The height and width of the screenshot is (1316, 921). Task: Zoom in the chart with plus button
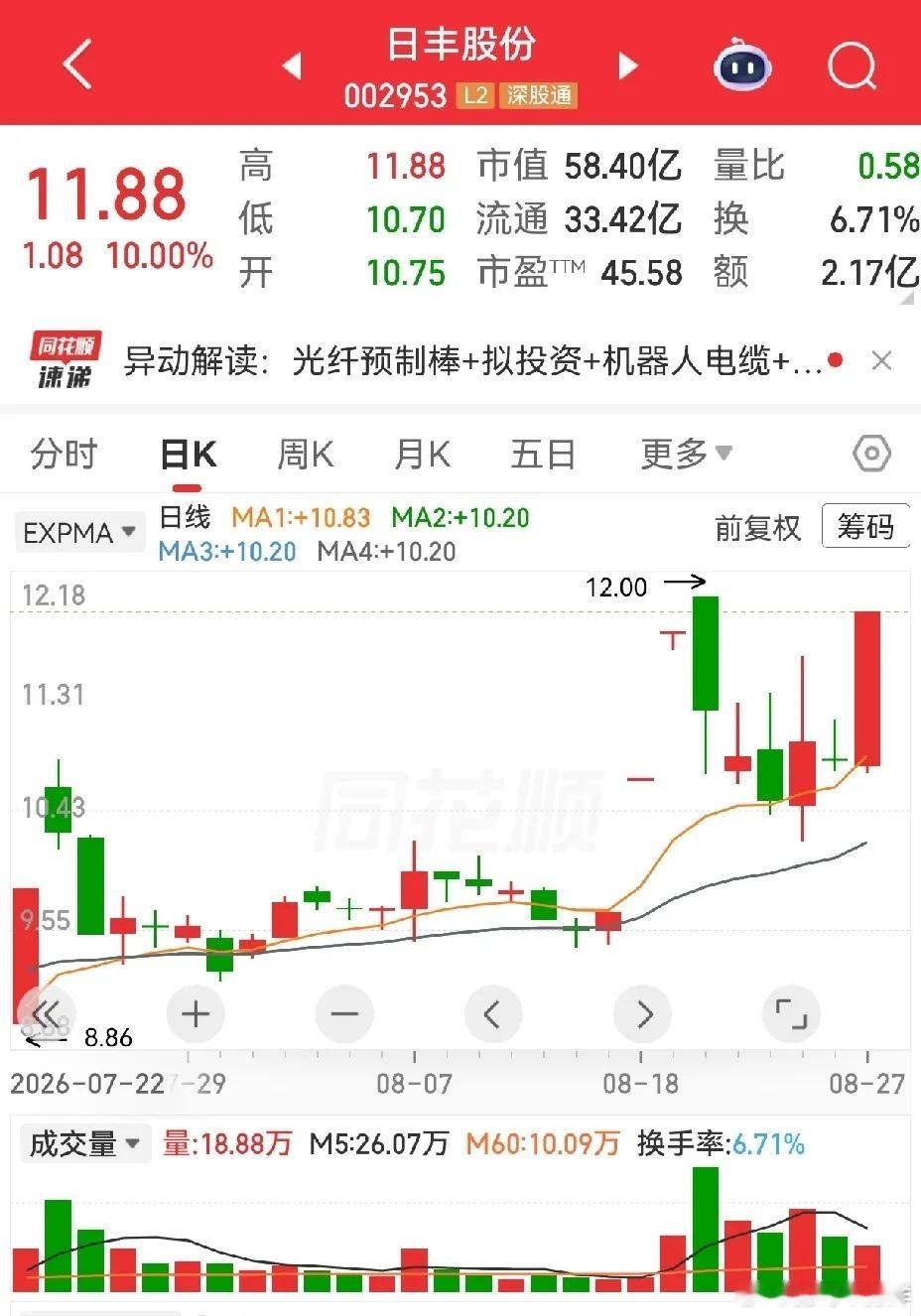196,1014
